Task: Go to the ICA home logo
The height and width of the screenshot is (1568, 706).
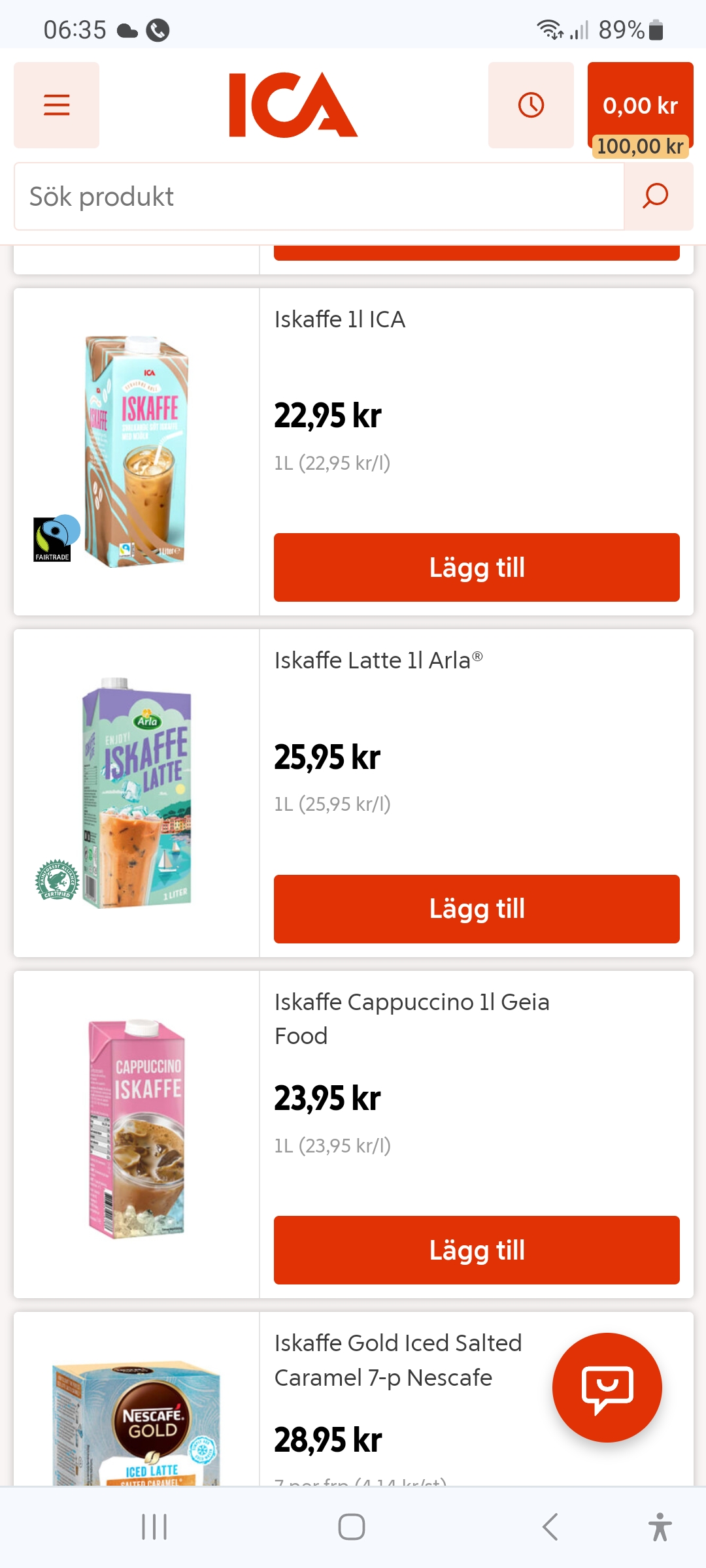Action: 293,105
